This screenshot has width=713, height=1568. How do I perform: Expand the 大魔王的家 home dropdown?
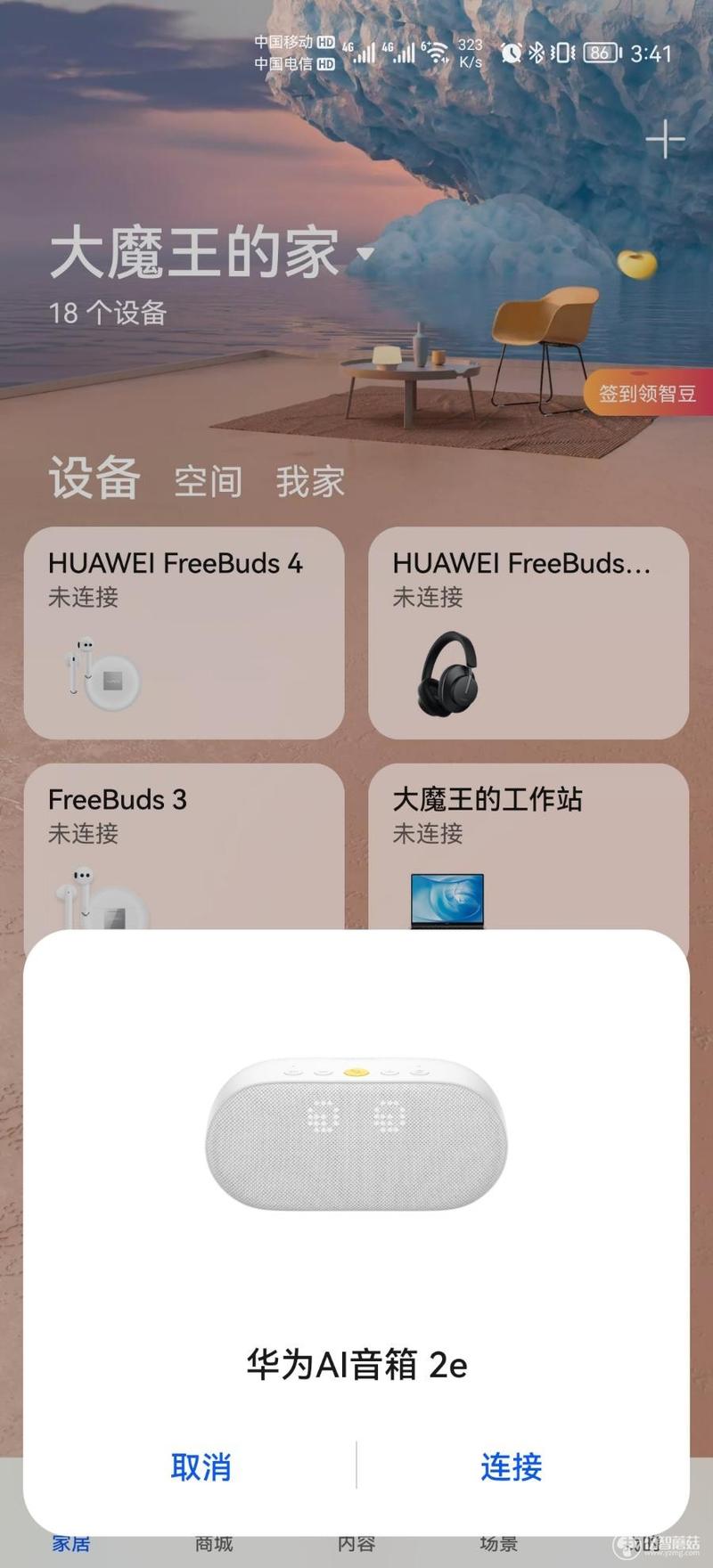tap(365, 254)
